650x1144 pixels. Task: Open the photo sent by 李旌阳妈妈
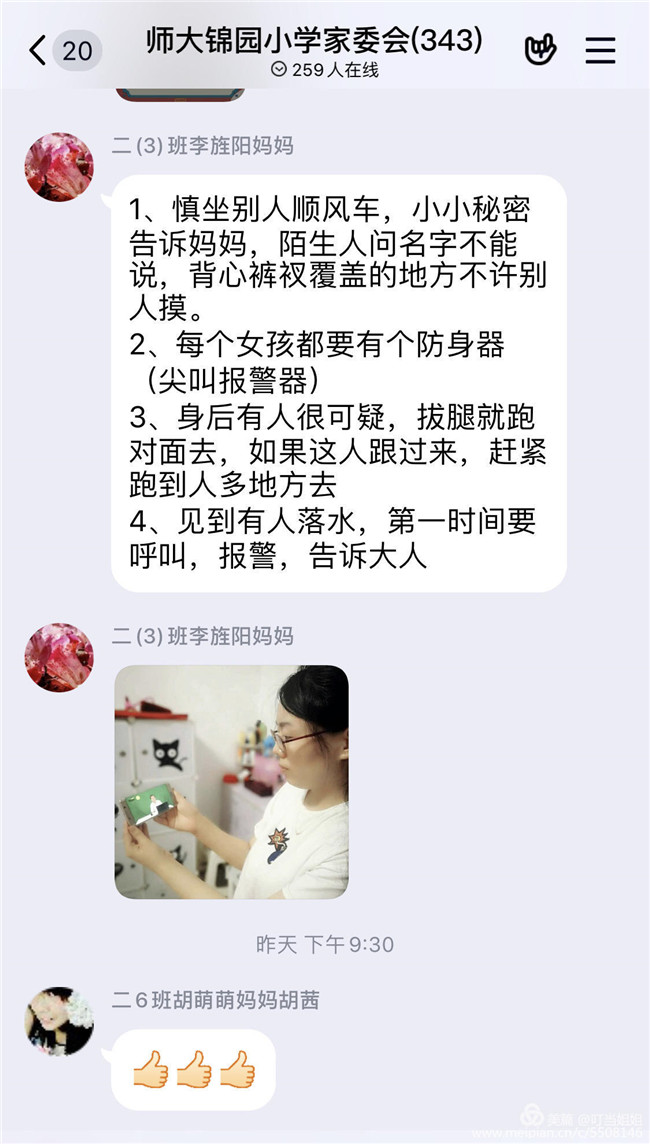(231, 781)
